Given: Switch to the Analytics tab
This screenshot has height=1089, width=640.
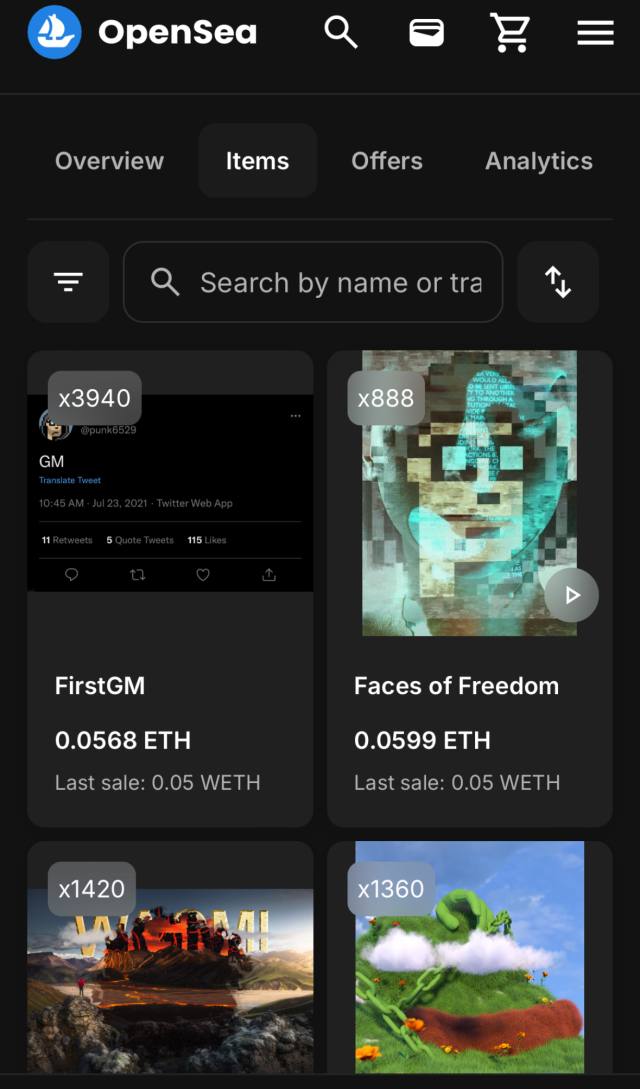Looking at the screenshot, I should 538,161.
